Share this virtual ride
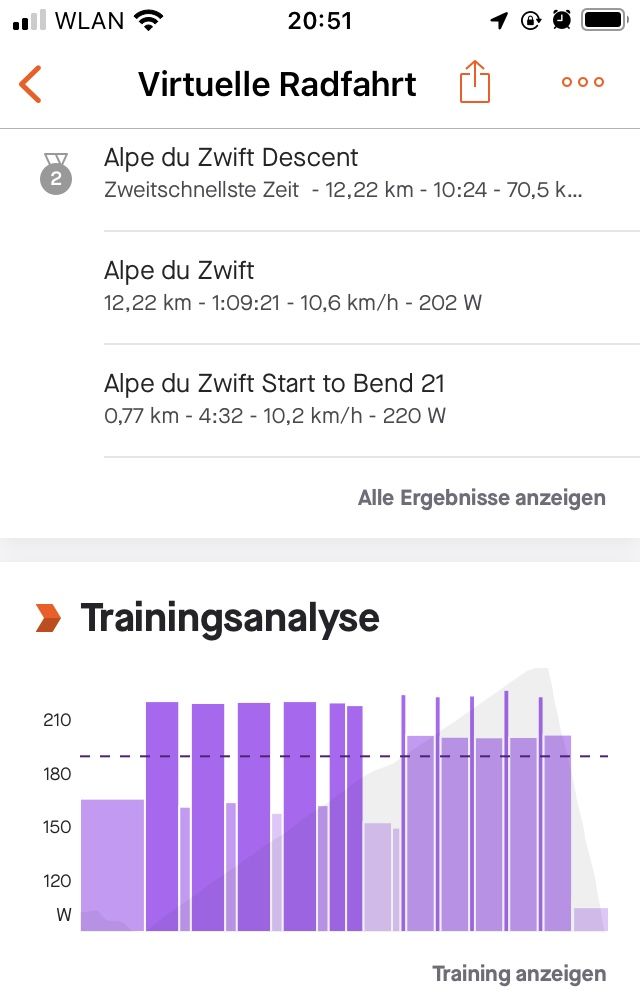This screenshot has height=1000, width=640. tap(475, 82)
